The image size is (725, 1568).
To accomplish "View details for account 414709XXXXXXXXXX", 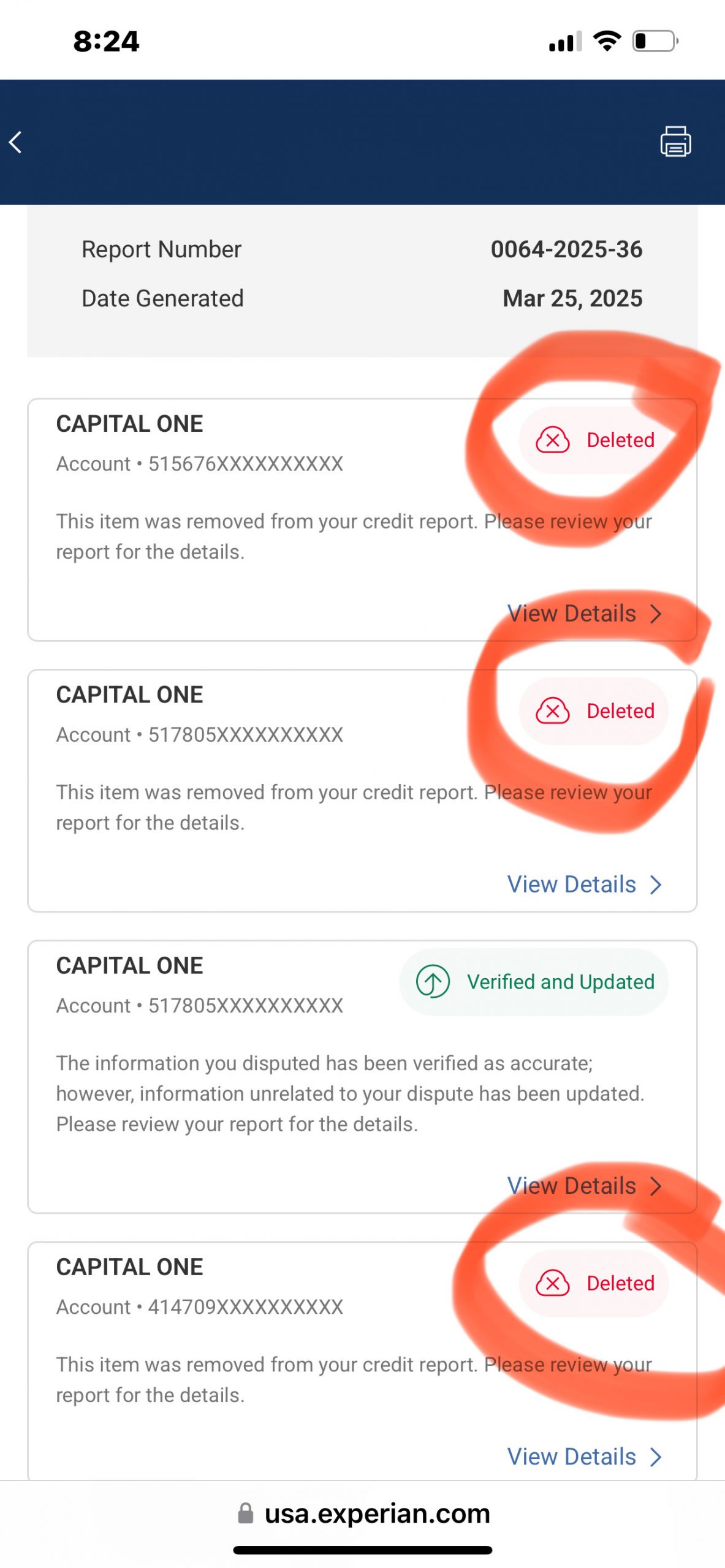I will point(583,1456).
